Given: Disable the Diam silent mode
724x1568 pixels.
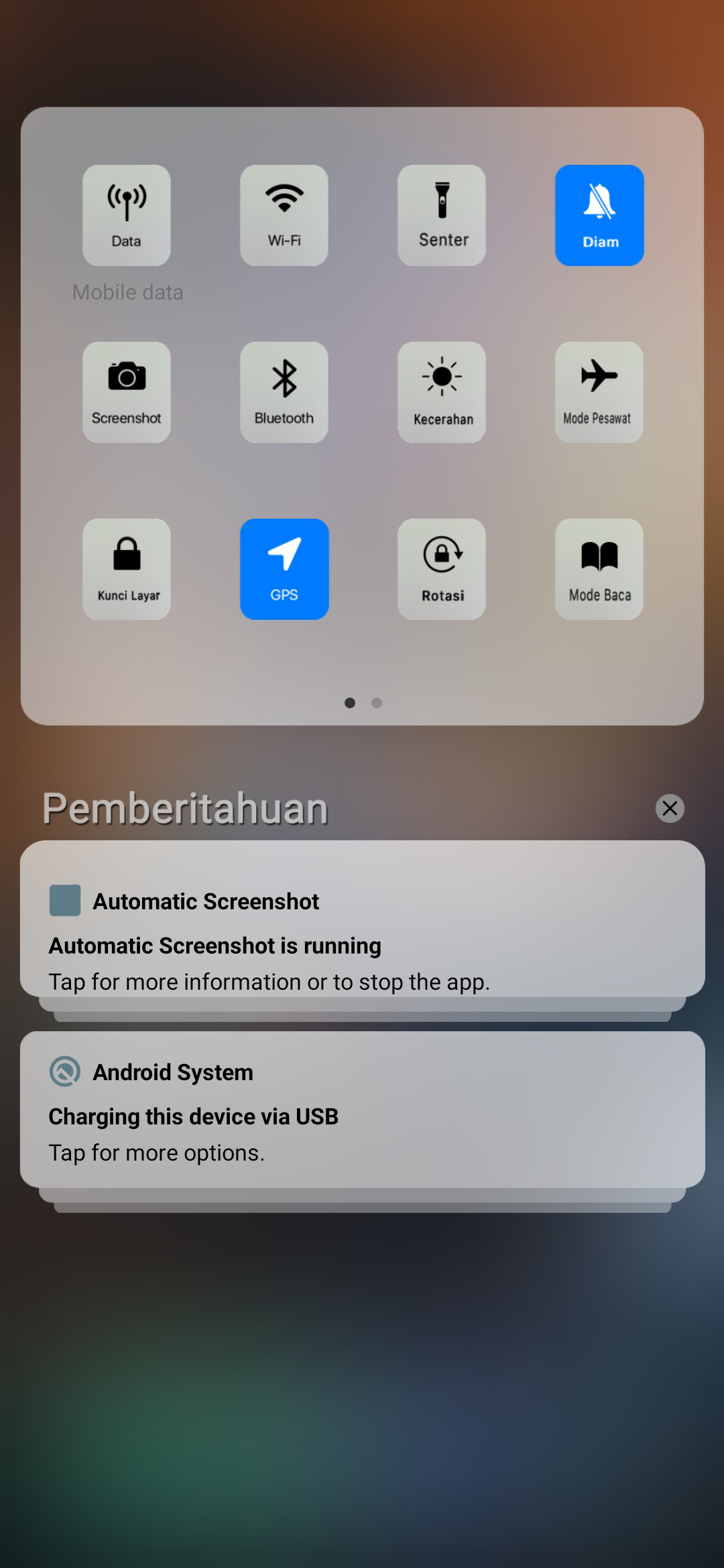Looking at the screenshot, I should click(x=599, y=215).
